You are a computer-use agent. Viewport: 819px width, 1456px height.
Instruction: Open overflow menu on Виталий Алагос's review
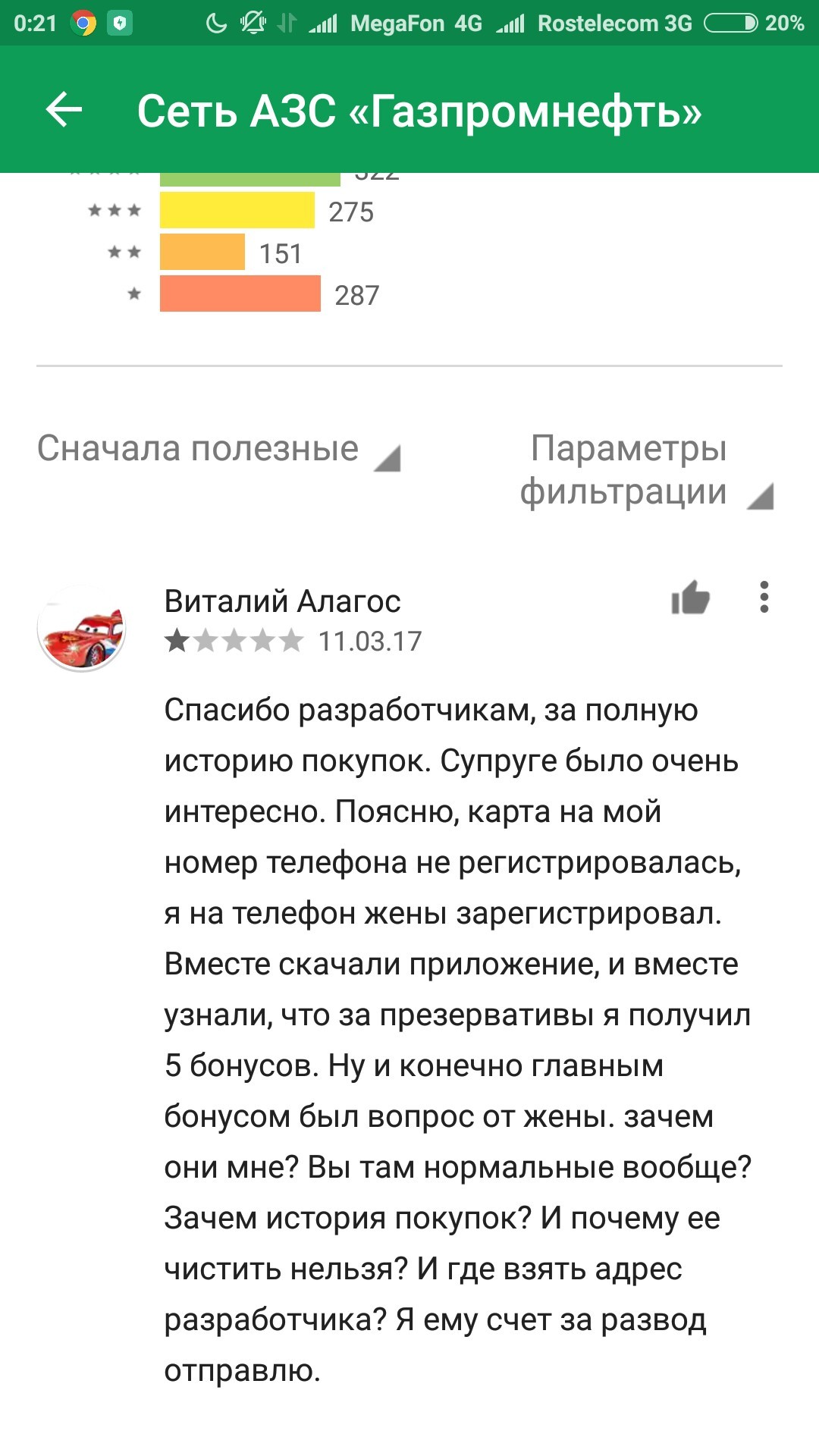(764, 598)
